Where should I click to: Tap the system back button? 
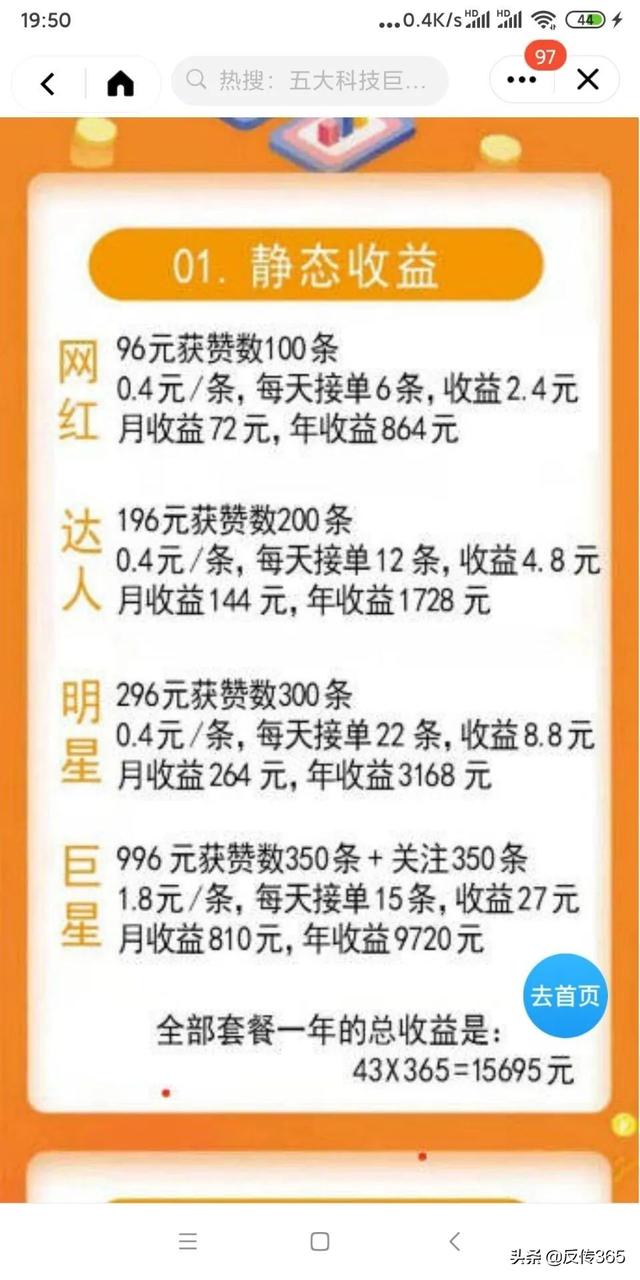click(x=454, y=1241)
